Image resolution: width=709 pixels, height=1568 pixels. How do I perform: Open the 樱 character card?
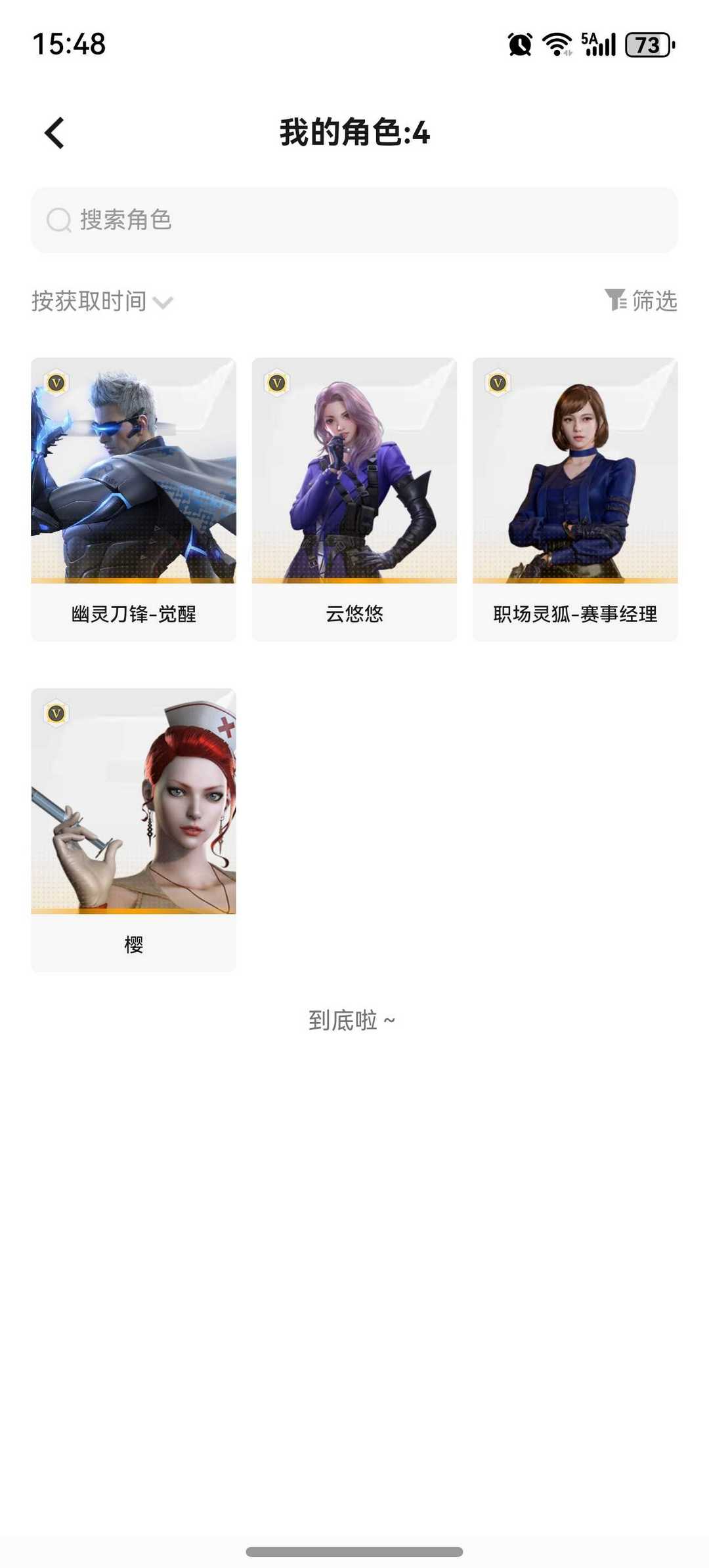[133, 829]
